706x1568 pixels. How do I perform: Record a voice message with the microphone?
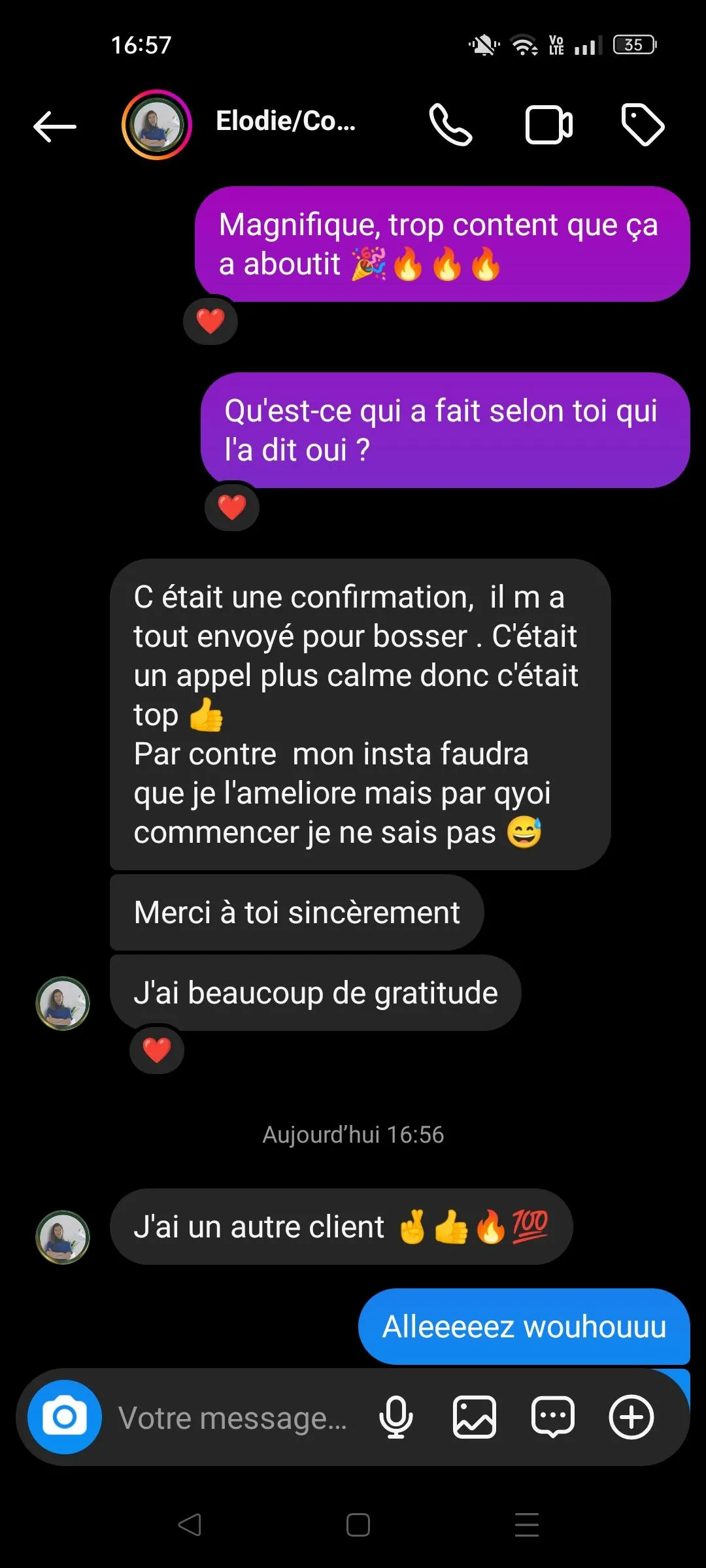click(396, 1418)
